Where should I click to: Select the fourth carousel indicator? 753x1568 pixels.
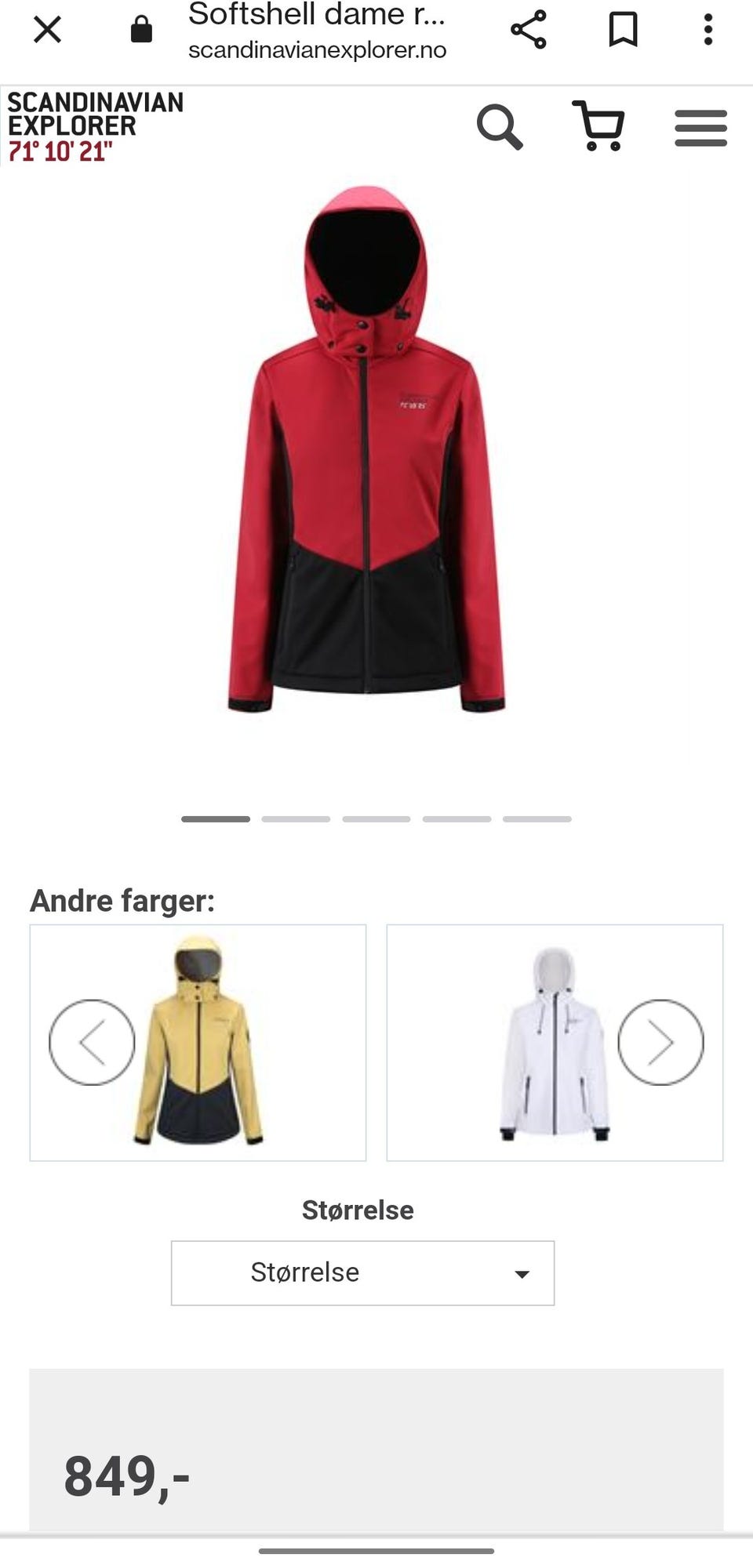[457, 818]
